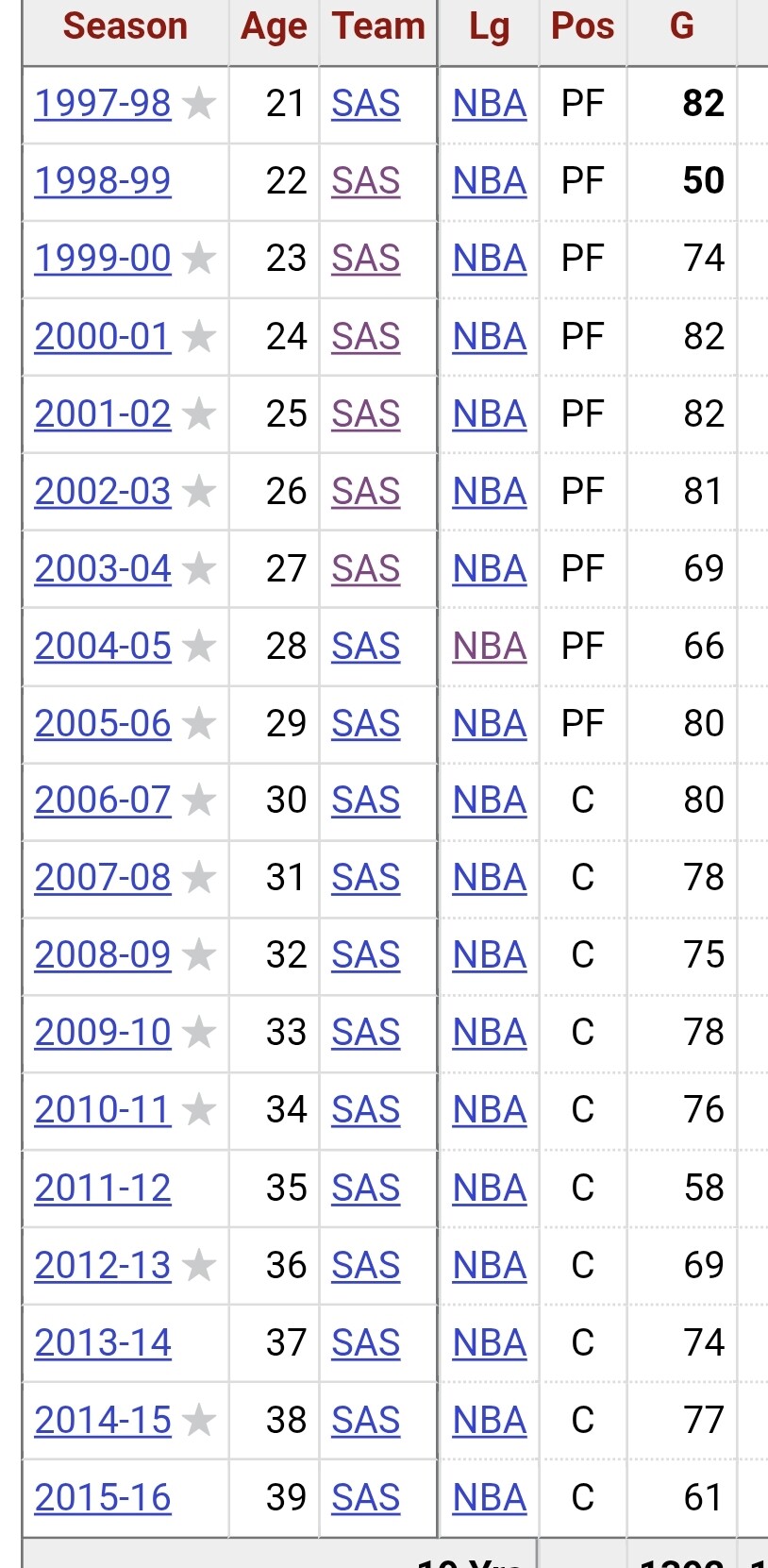Open the 2002-03 season link
The width and height of the screenshot is (768, 1568).
(103, 492)
